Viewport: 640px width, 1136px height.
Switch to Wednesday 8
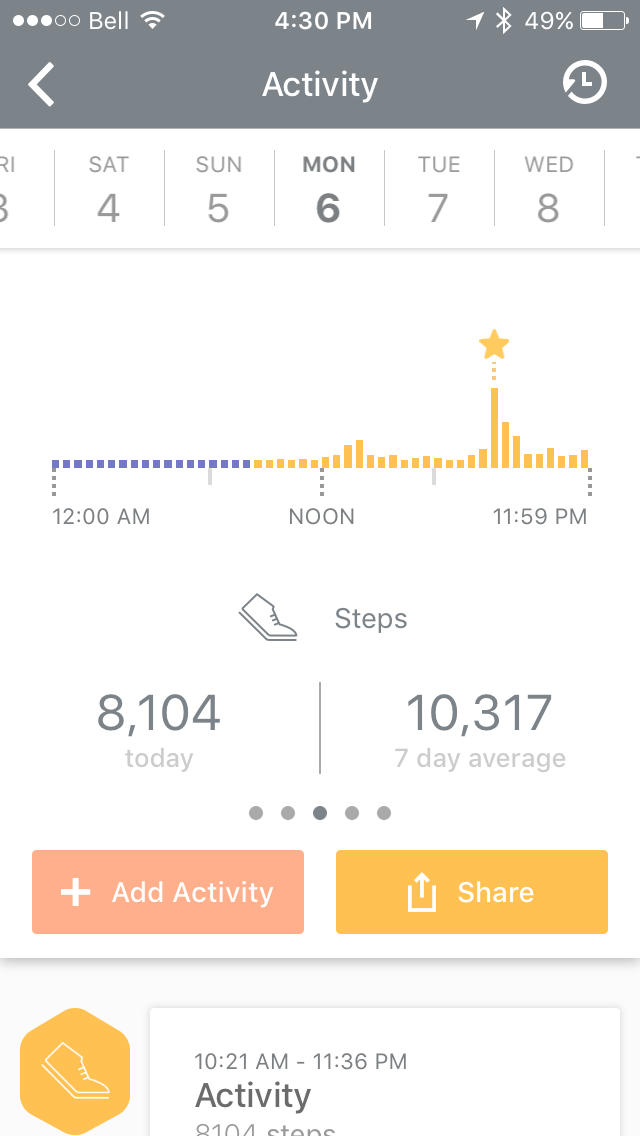(x=548, y=188)
